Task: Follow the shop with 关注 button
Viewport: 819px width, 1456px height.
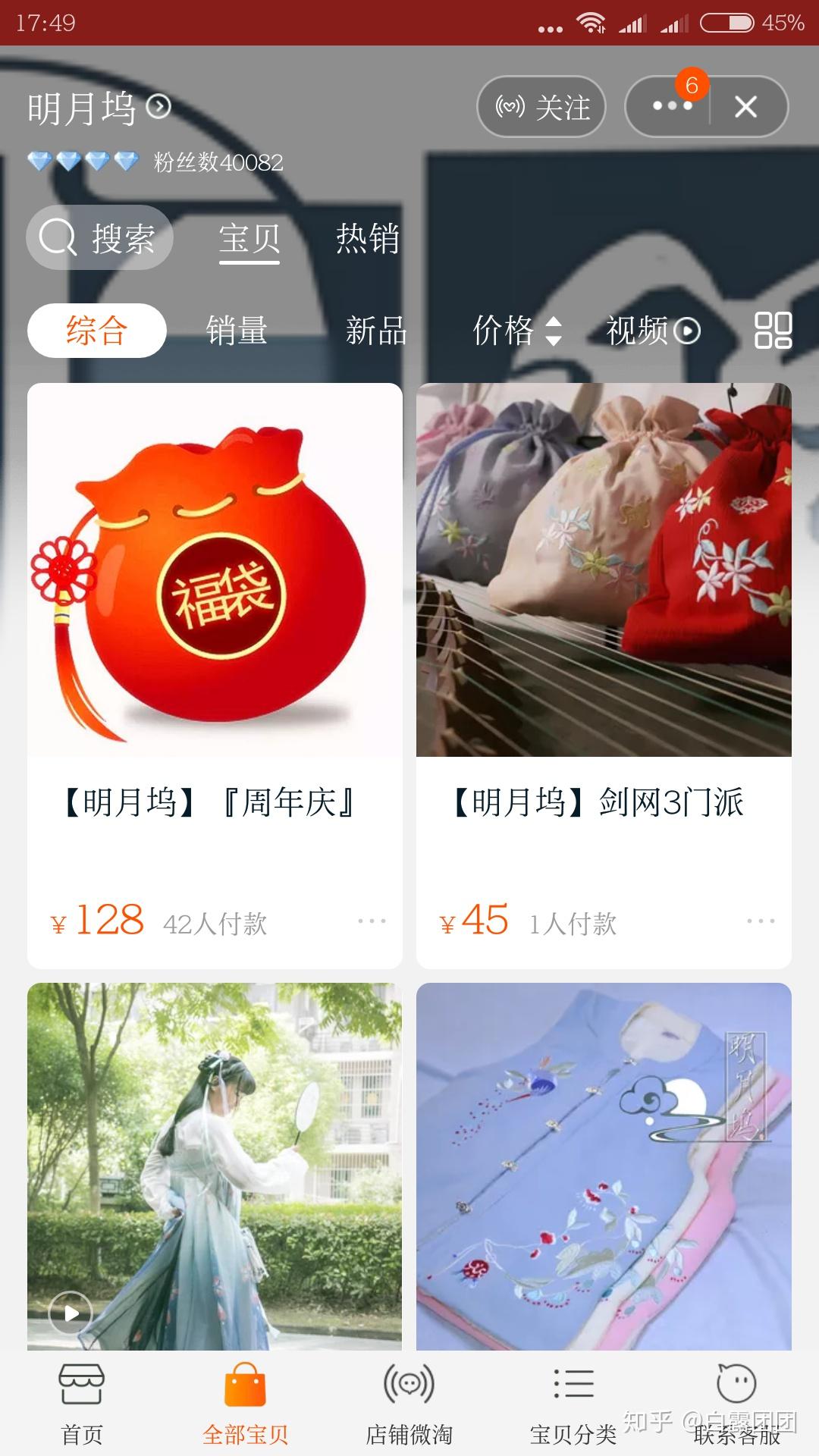Action: point(541,108)
